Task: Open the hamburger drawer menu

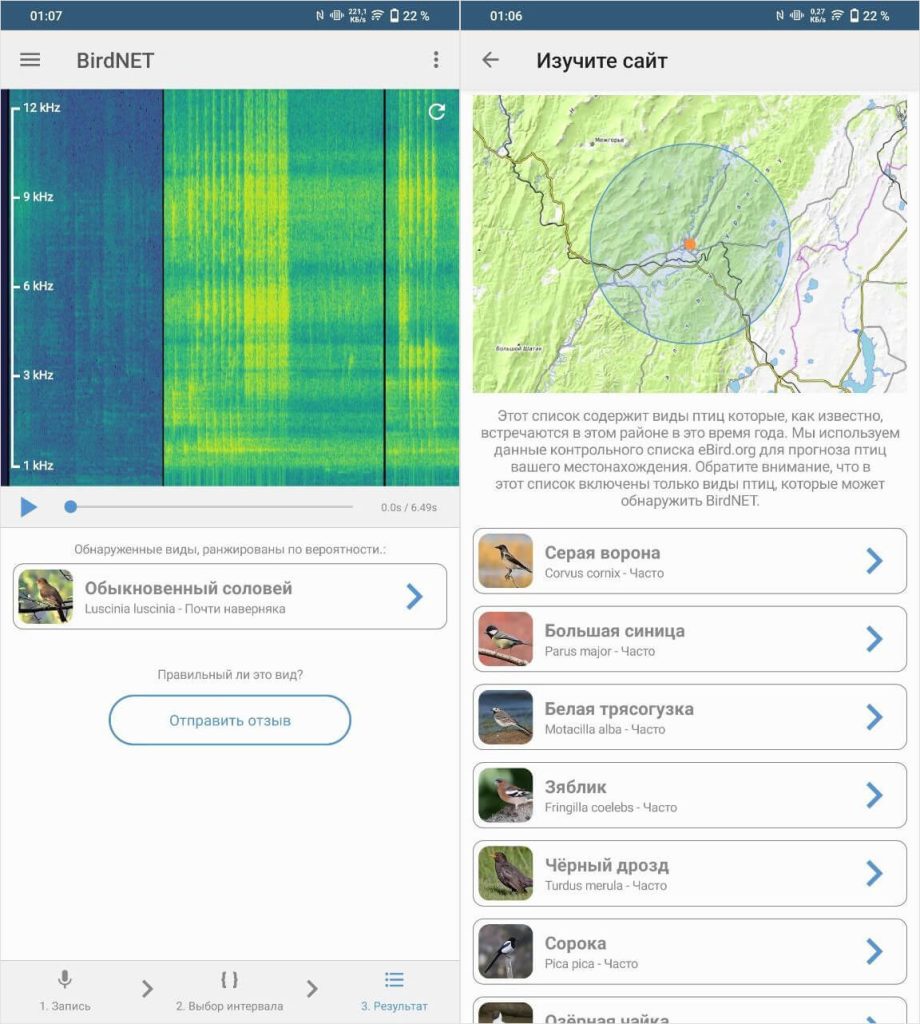Action: pos(30,60)
